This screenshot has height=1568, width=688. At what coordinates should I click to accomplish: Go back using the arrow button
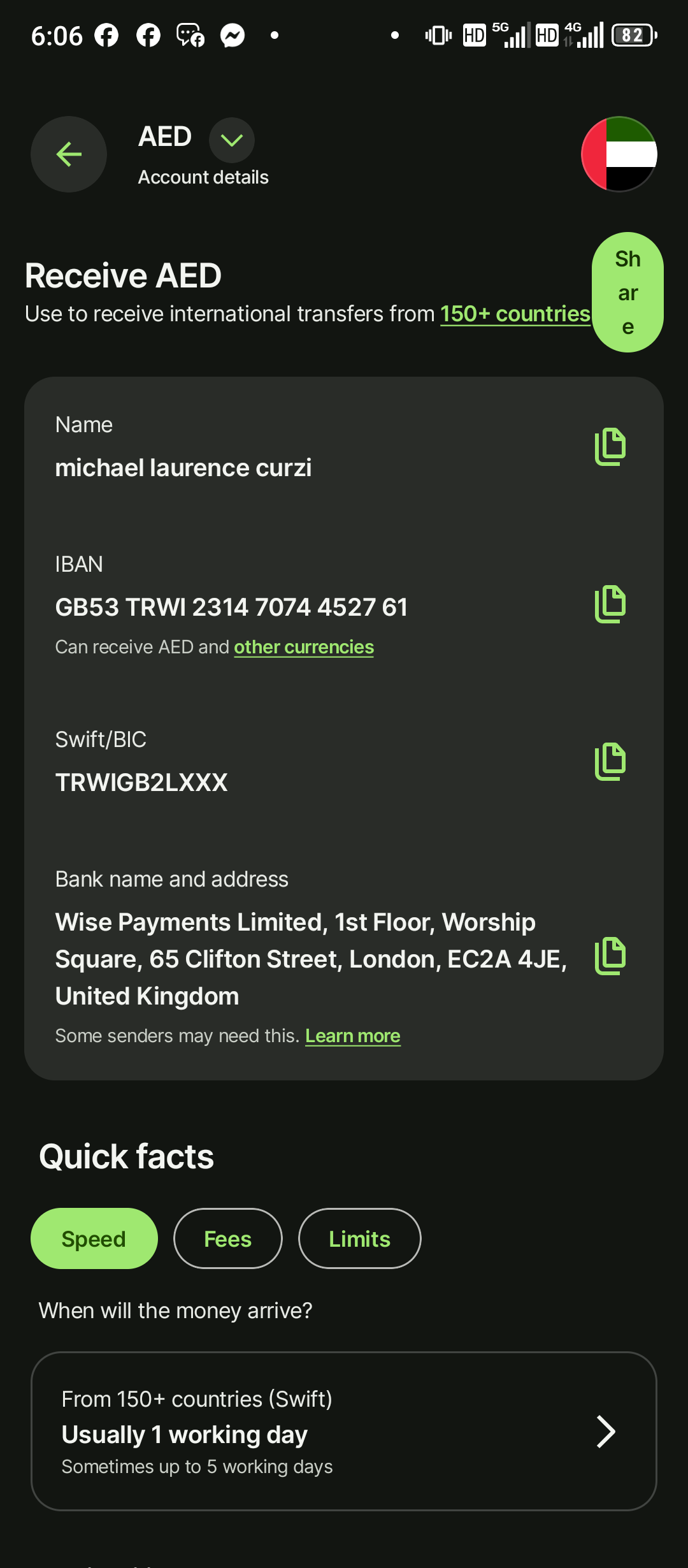click(69, 154)
